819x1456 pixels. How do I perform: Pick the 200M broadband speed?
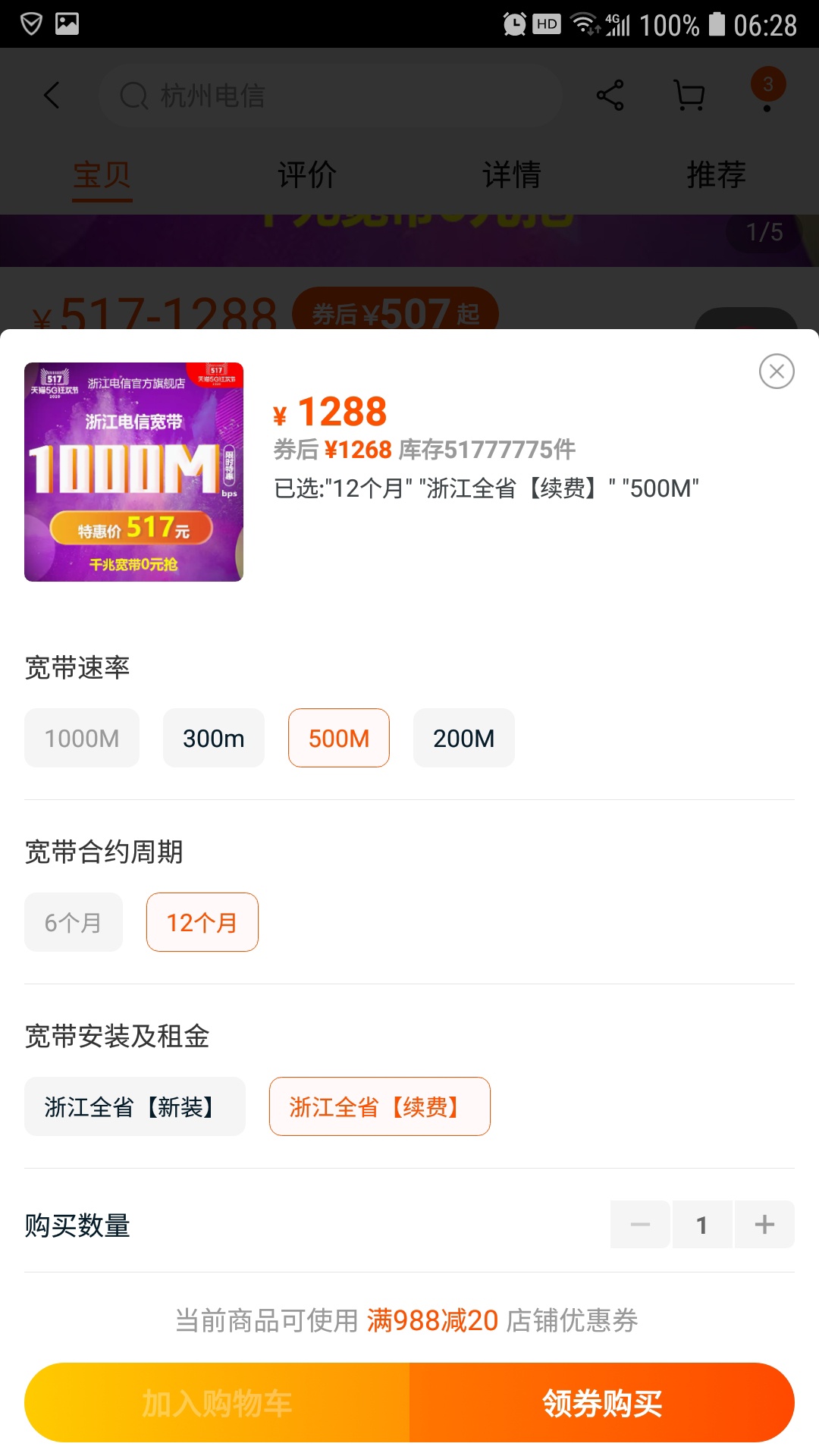pos(463,738)
